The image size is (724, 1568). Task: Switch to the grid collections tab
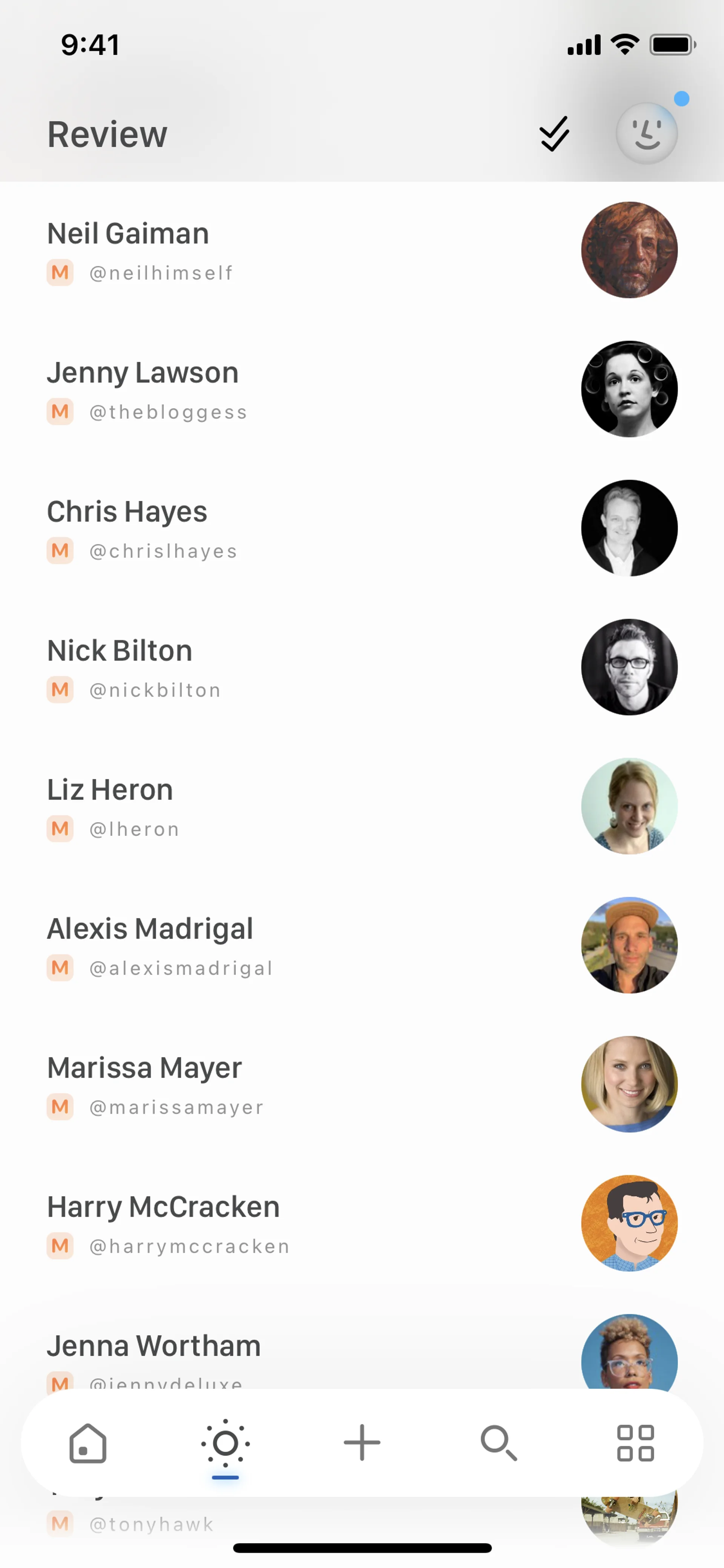click(635, 1443)
